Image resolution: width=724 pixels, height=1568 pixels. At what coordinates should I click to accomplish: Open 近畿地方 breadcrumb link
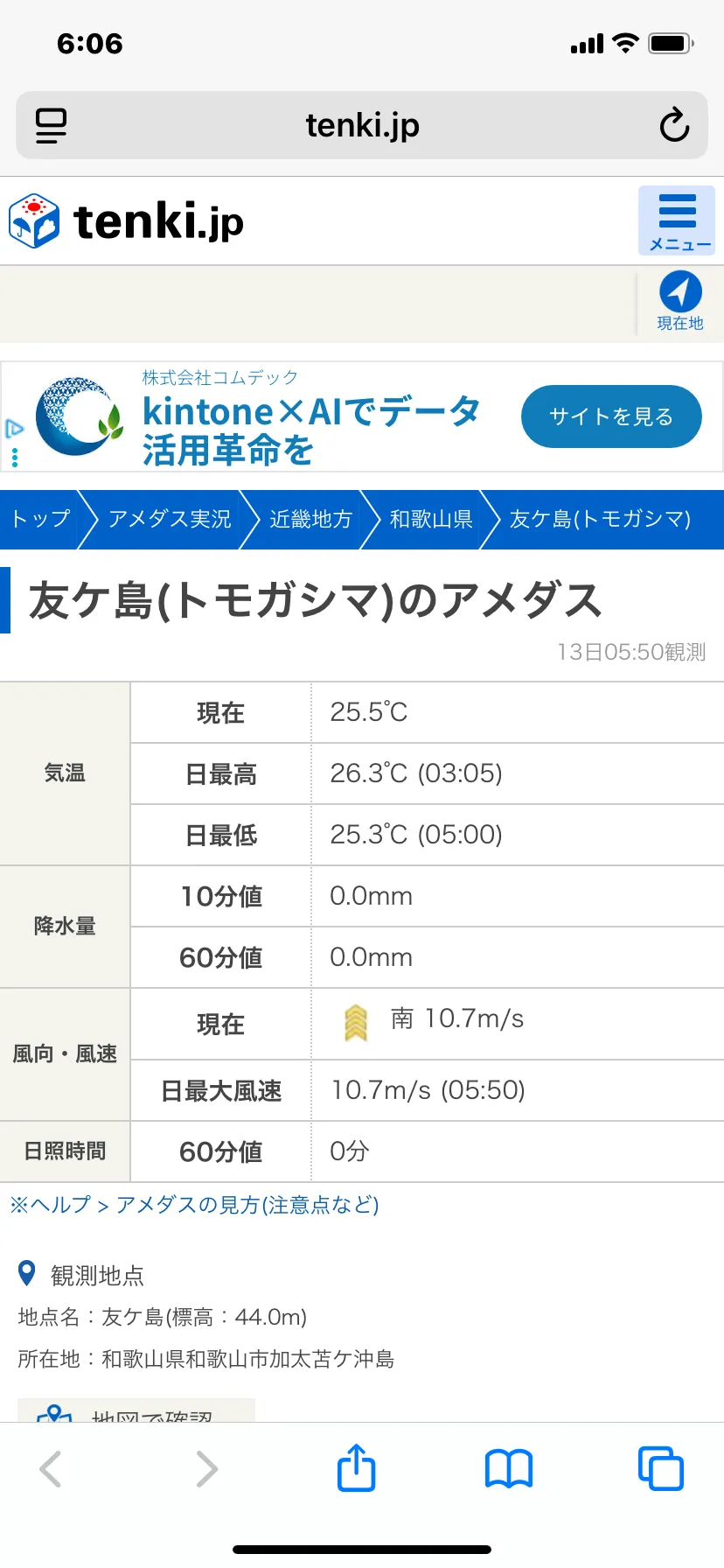point(310,519)
